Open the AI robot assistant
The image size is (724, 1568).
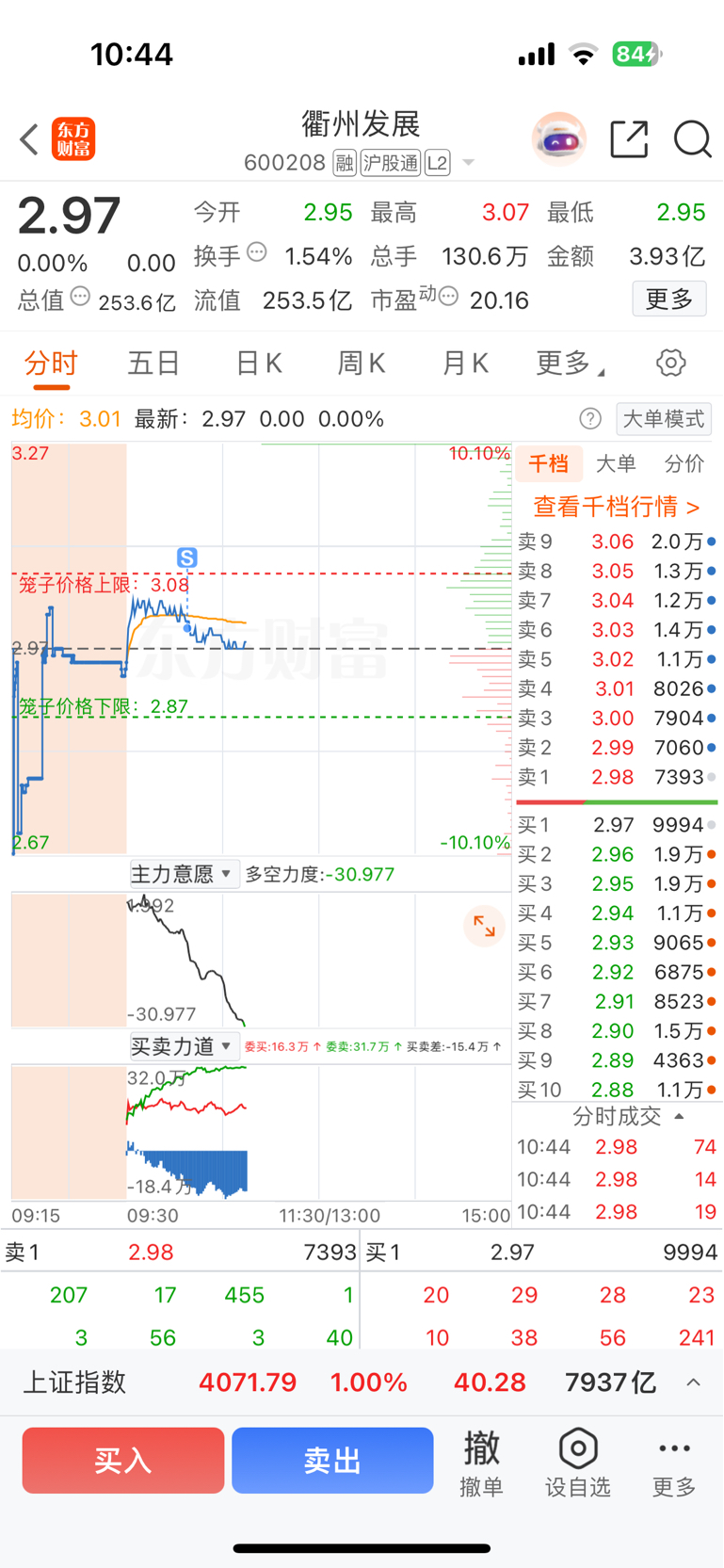559,139
